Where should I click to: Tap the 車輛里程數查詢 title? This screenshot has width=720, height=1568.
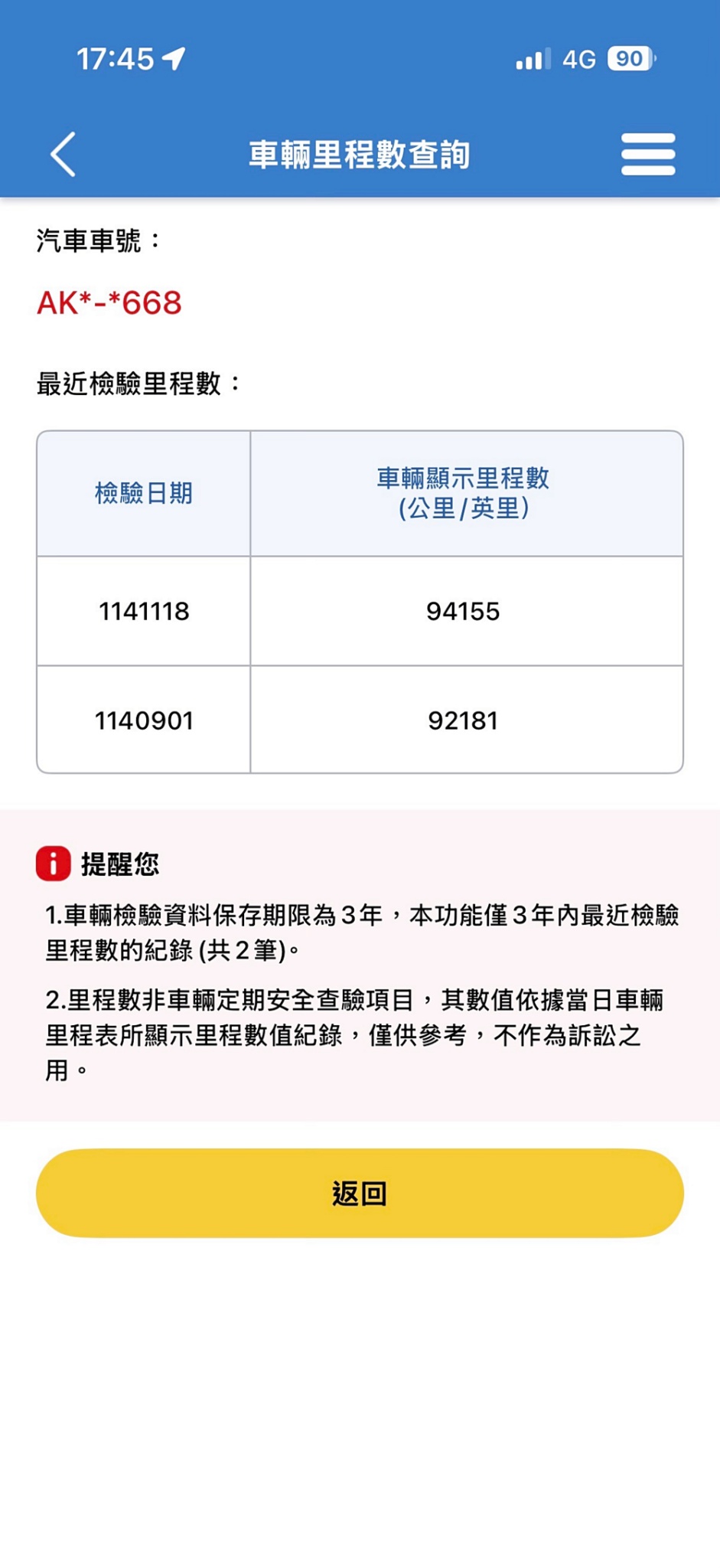[x=360, y=153]
